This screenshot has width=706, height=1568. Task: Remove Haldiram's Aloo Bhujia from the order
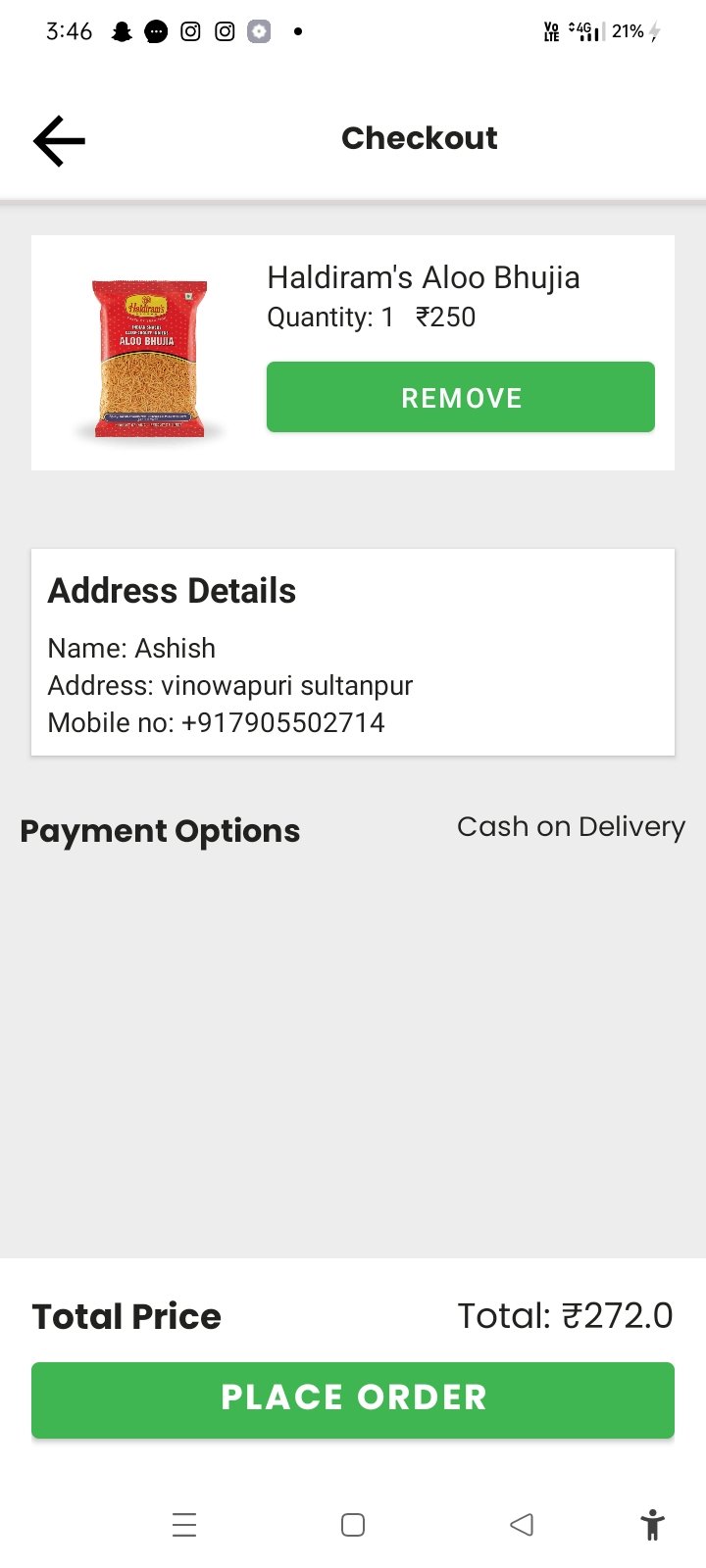point(460,397)
